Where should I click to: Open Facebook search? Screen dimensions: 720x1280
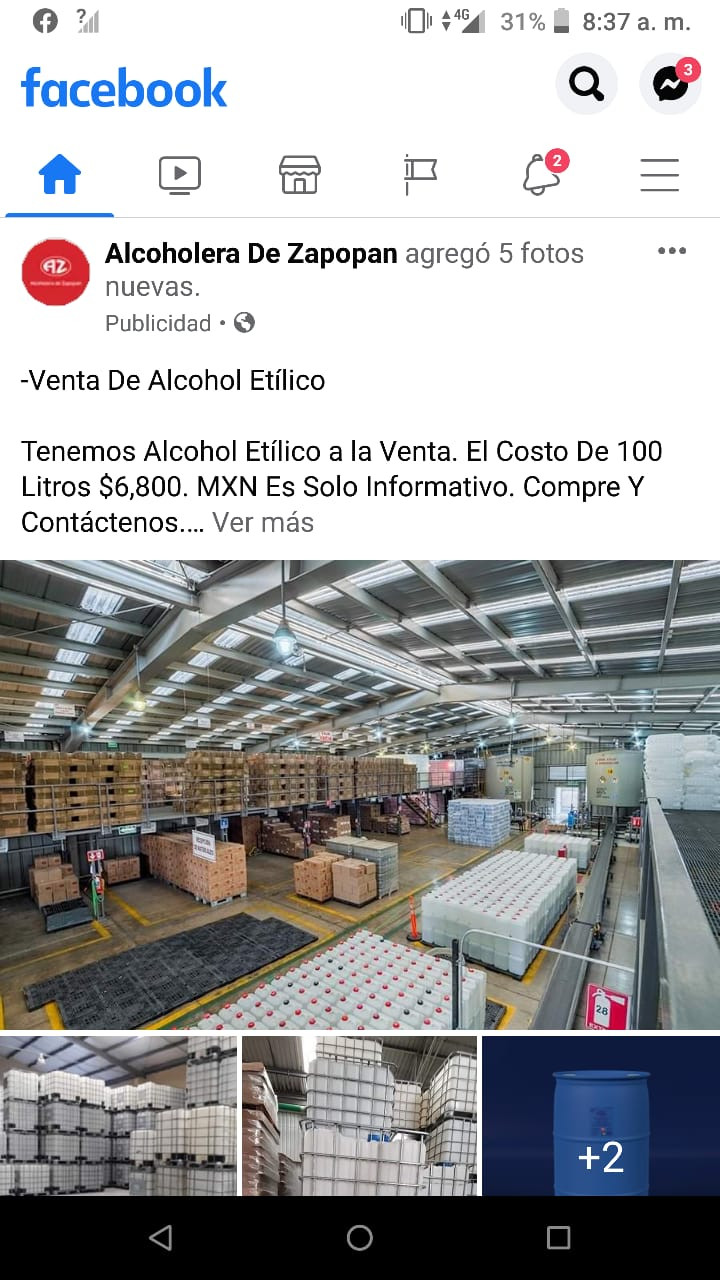(586, 85)
